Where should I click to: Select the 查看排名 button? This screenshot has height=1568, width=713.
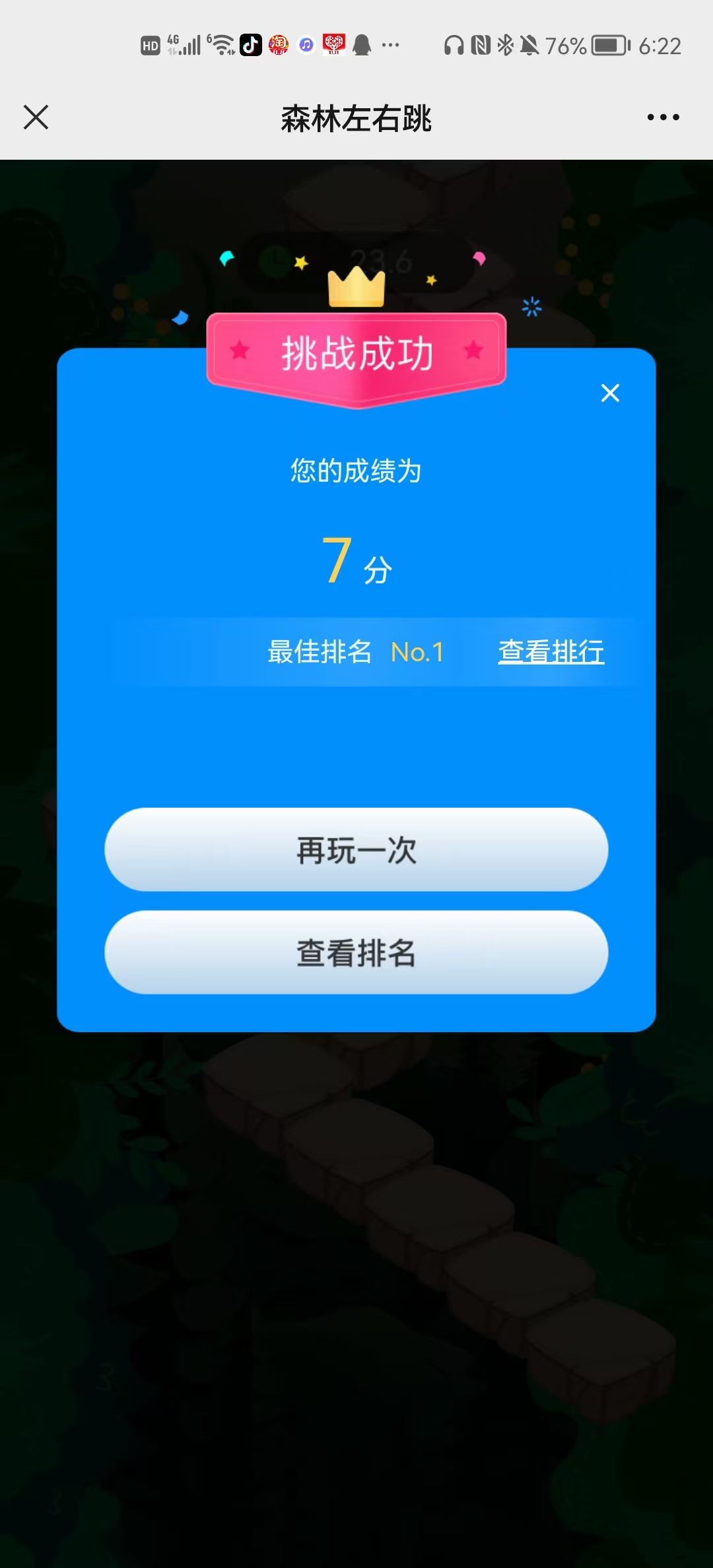point(356,953)
